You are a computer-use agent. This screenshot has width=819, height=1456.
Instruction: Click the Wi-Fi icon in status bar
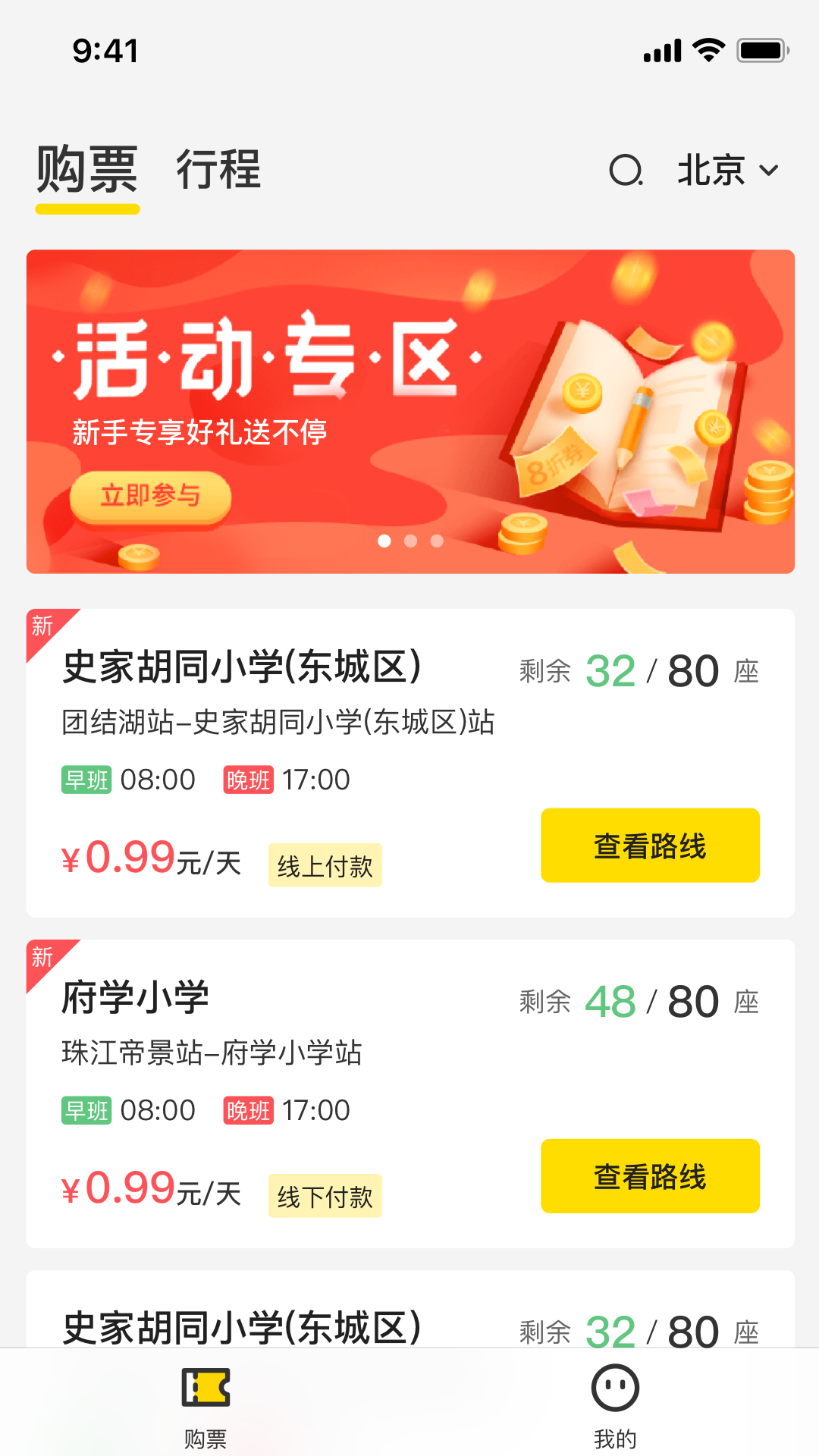coord(707,49)
